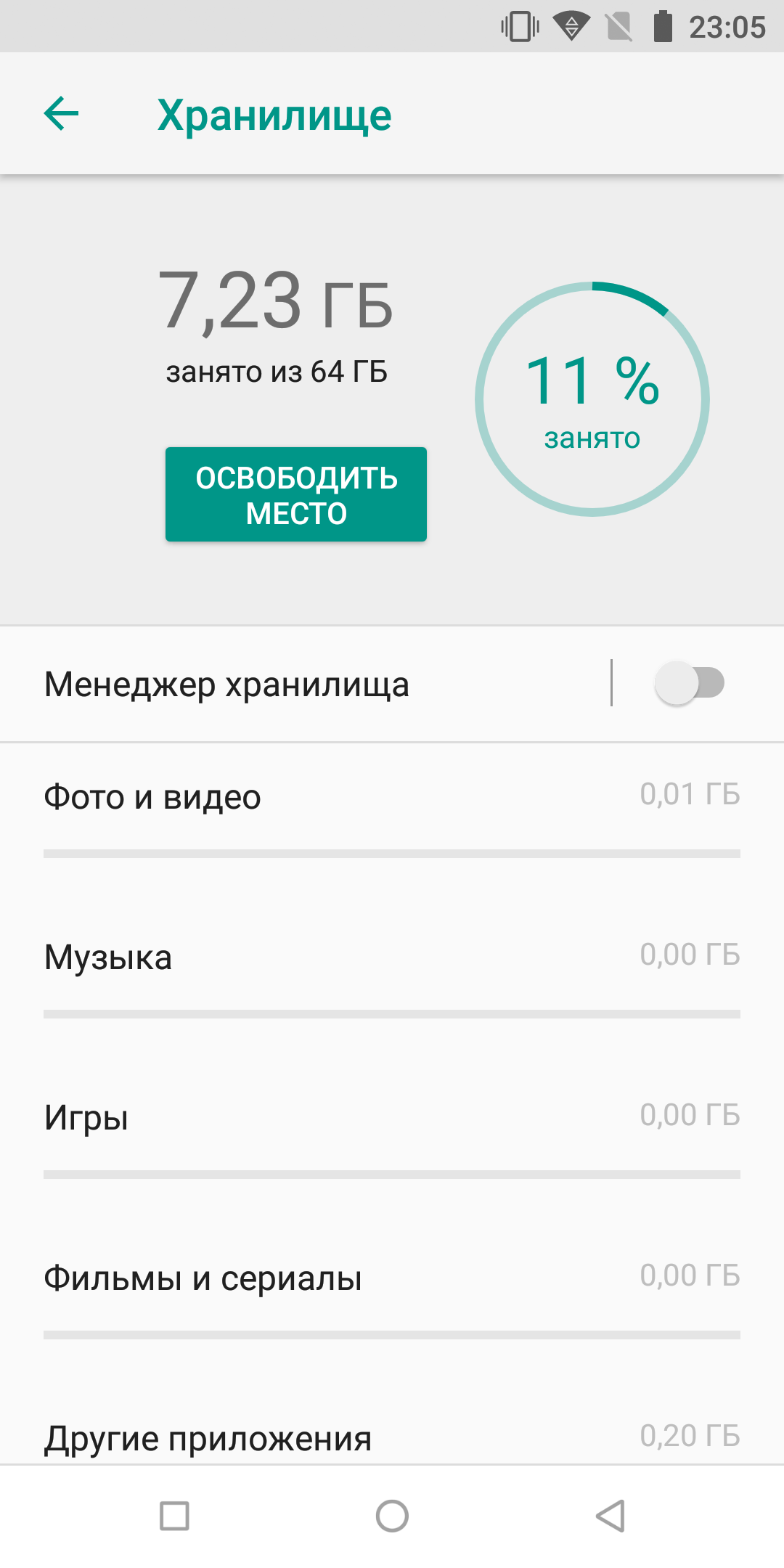Viewport: 784px width, 1568px height.
Task: Tap the Освободить место button
Action: (296, 494)
